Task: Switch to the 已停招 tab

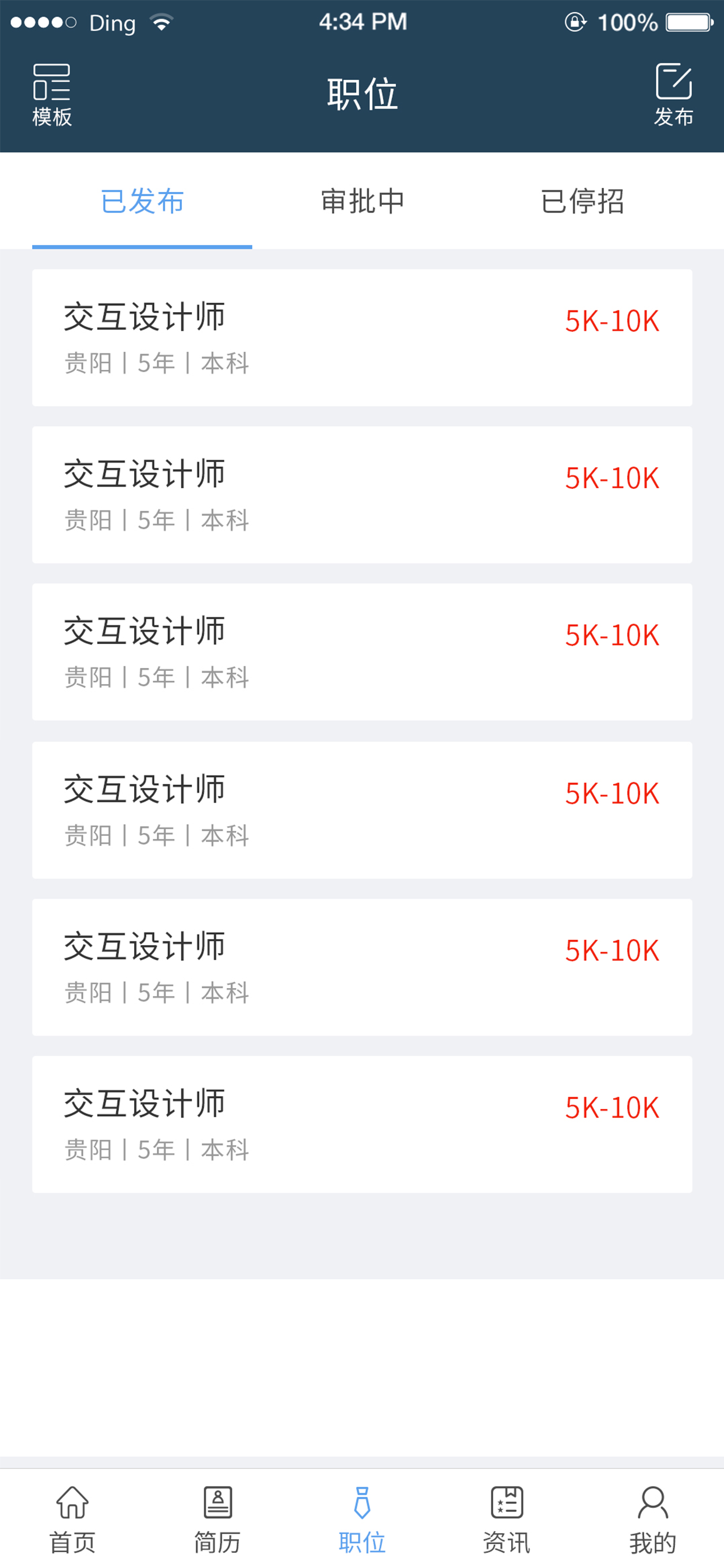Action: pyautogui.click(x=583, y=201)
